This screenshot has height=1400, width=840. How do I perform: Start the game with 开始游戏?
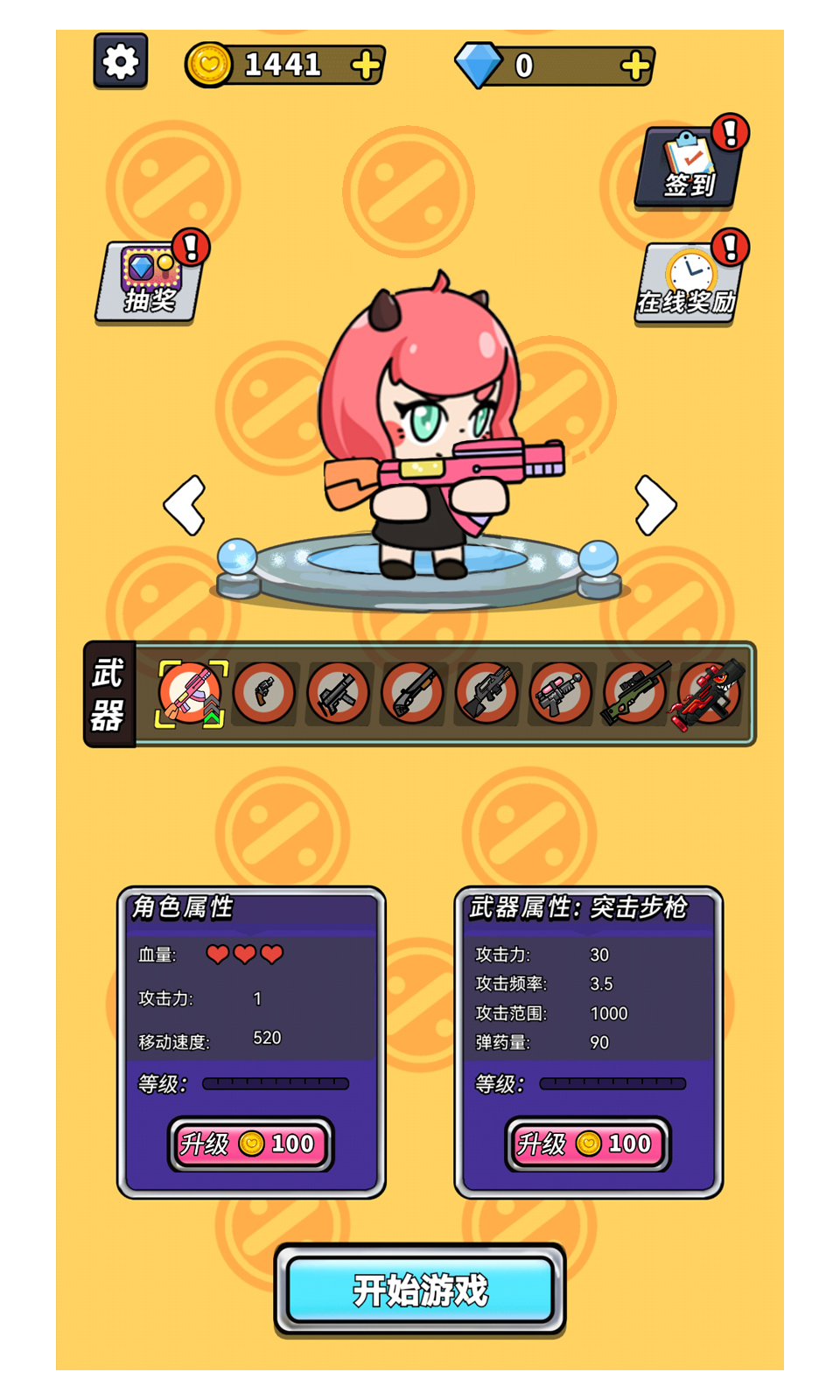click(420, 1290)
